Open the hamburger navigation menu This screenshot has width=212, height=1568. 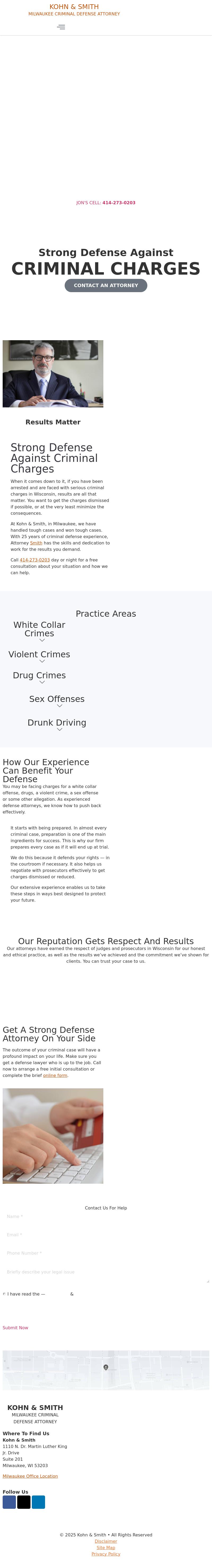click(x=61, y=27)
